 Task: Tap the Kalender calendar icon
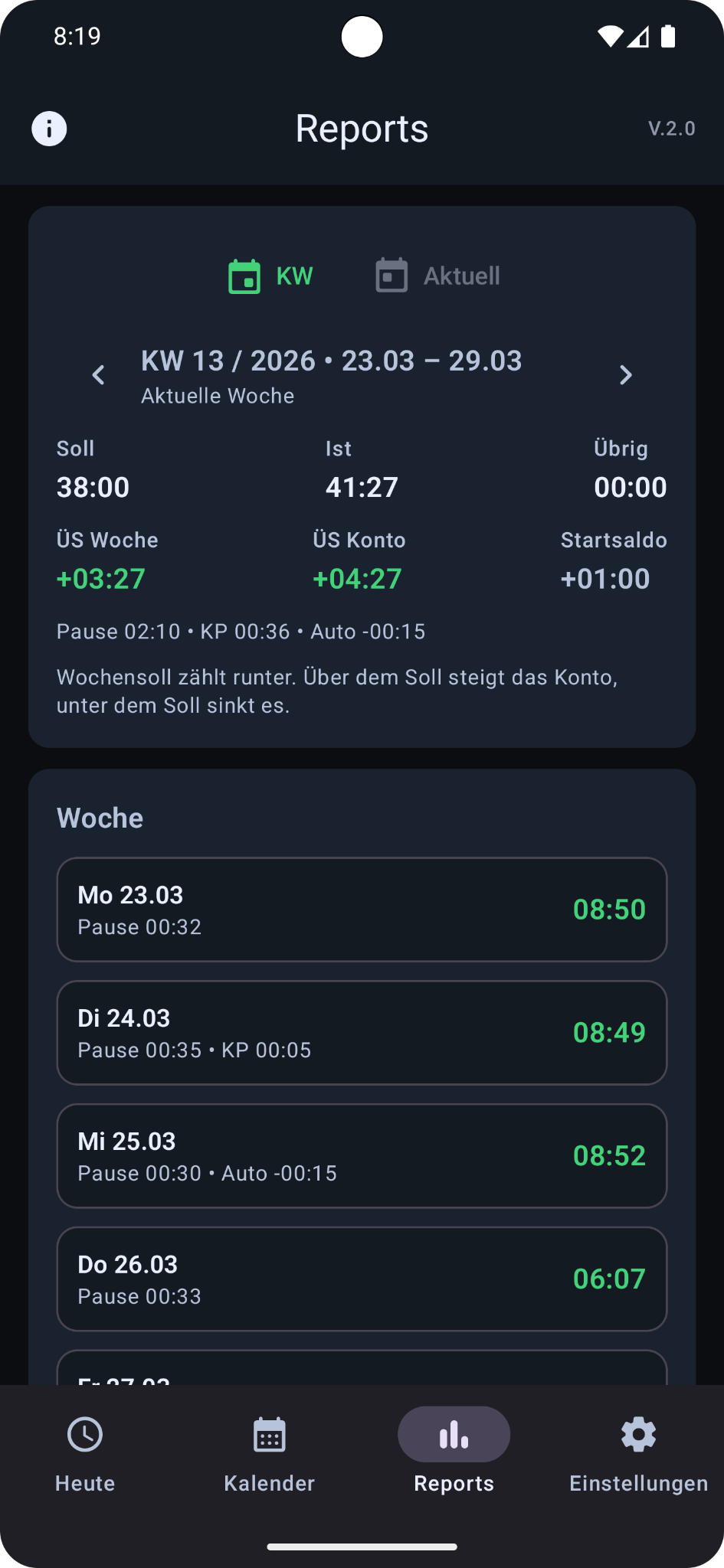click(269, 1433)
